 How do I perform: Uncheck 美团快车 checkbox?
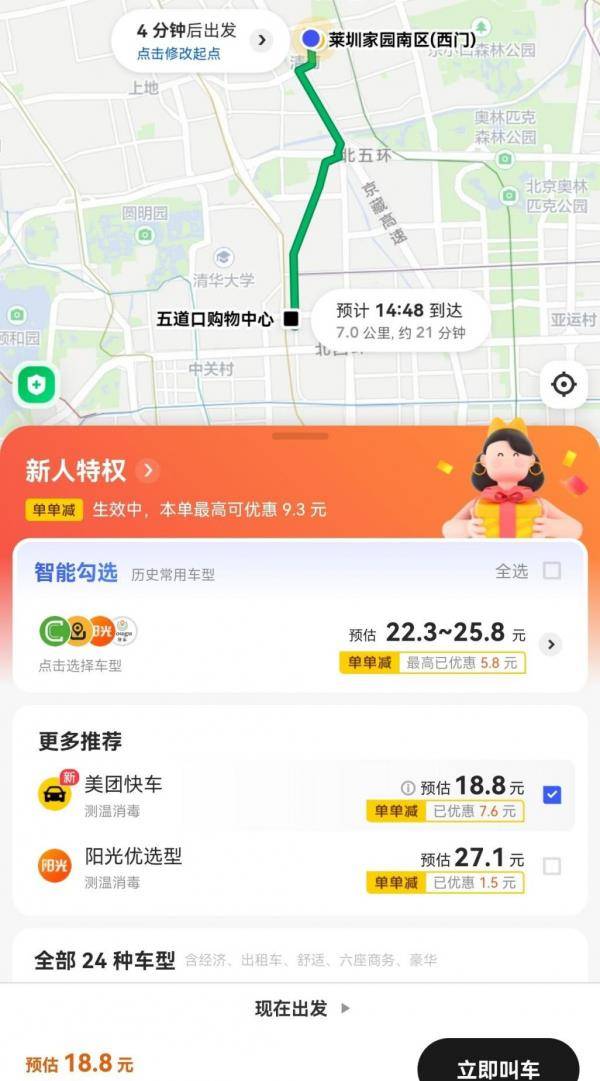coord(552,795)
